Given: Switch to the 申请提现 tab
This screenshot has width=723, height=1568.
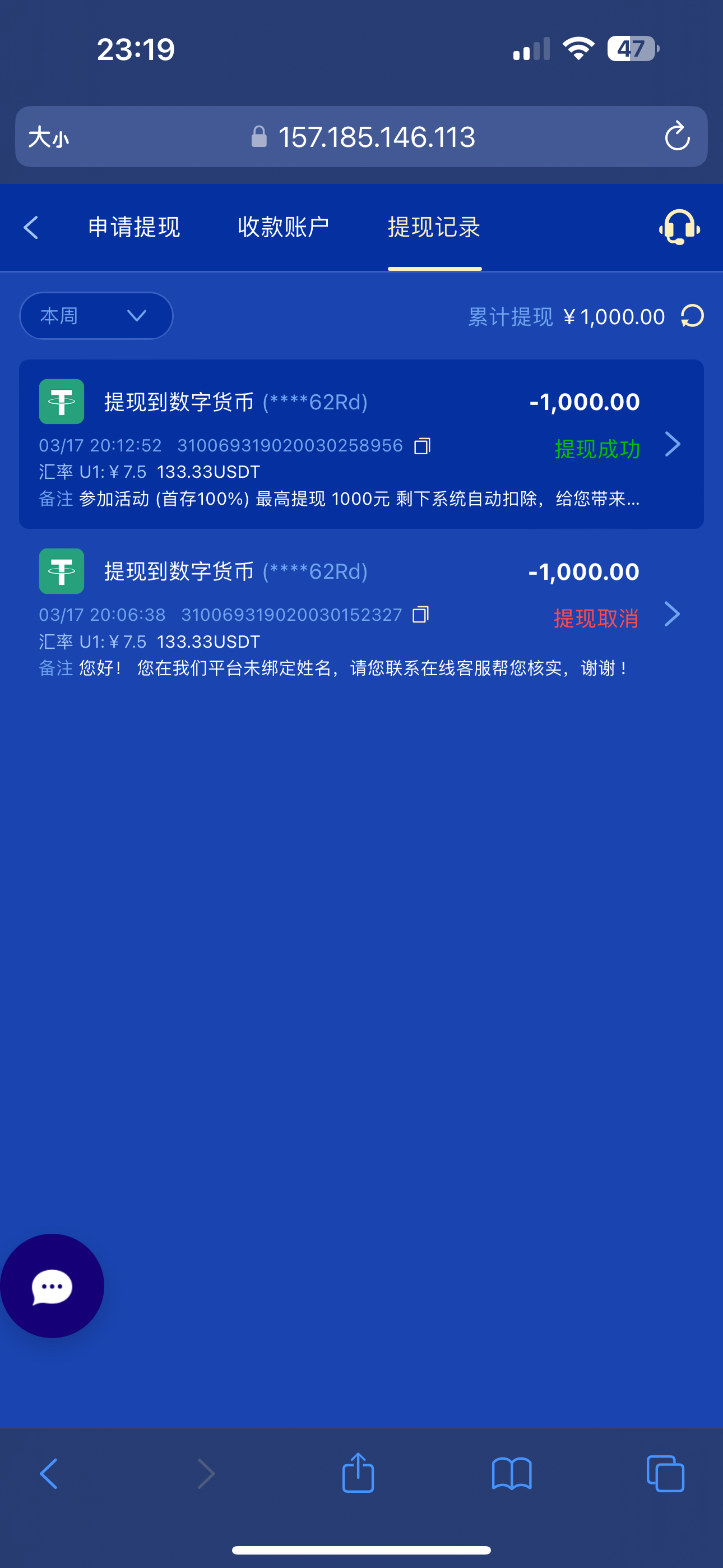Looking at the screenshot, I should click(x=134, y=228).
